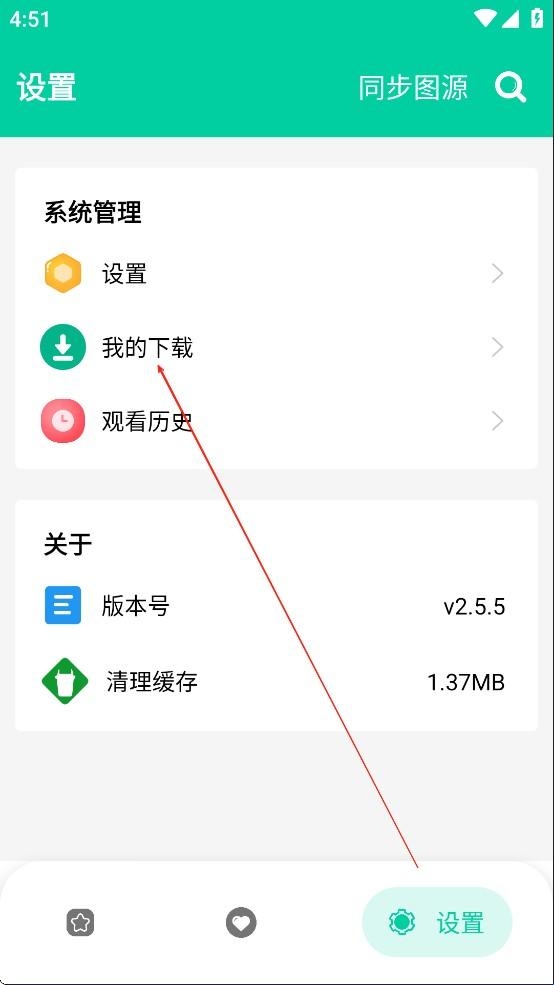Image resolution: width=554 pixels, height=985 pixels.
Task: Open 观看历史
Action: pos(276,421)
